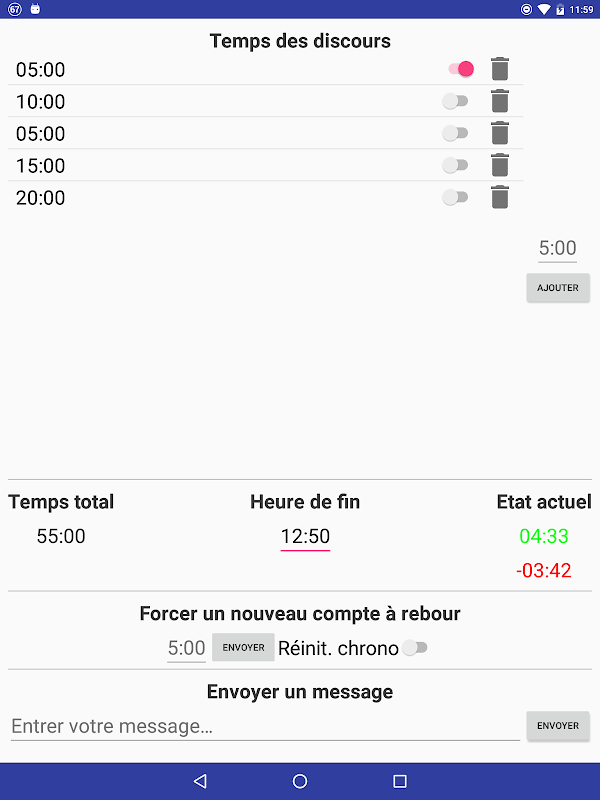Viewport: 600px width, 800px height.
Task: Edit the time field above AJOUTER
Action: pos(557,248)
